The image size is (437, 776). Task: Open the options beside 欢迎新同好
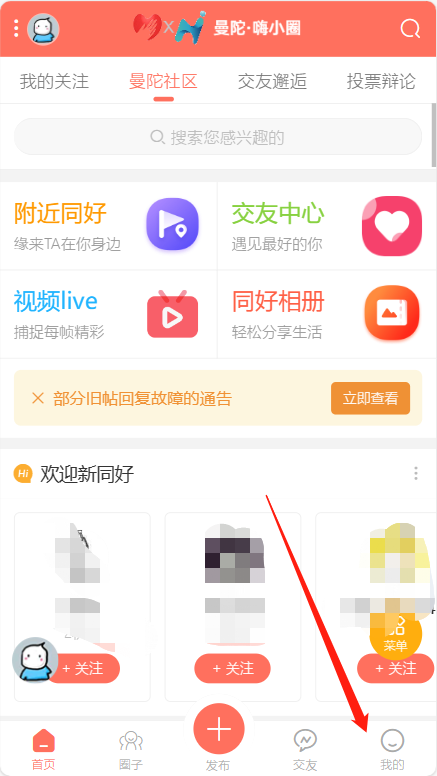click(416, 474)
